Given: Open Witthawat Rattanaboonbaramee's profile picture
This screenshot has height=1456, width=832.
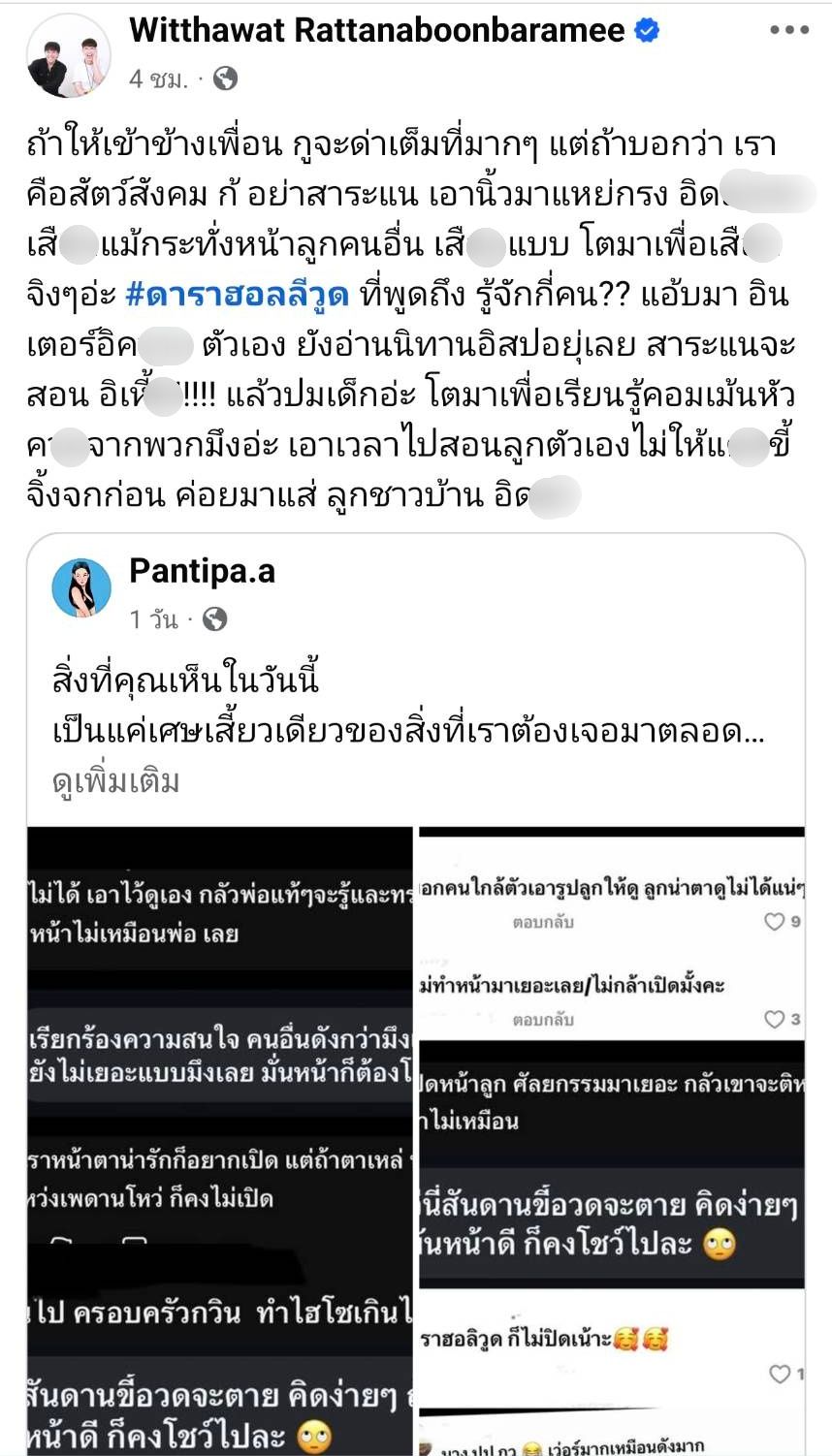Looking at the screenshot, I should 68,55.
